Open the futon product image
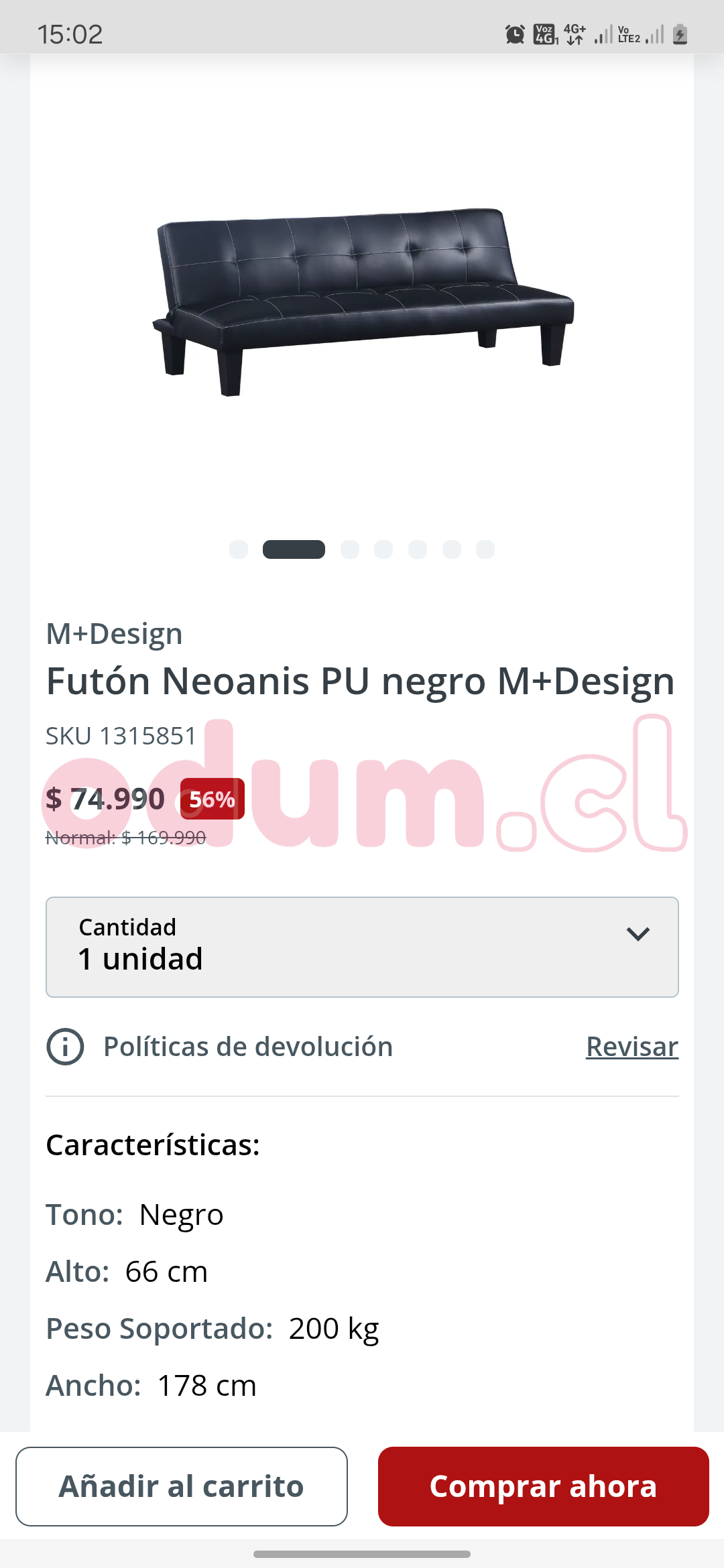724x1568 pixels. (362, 302)
